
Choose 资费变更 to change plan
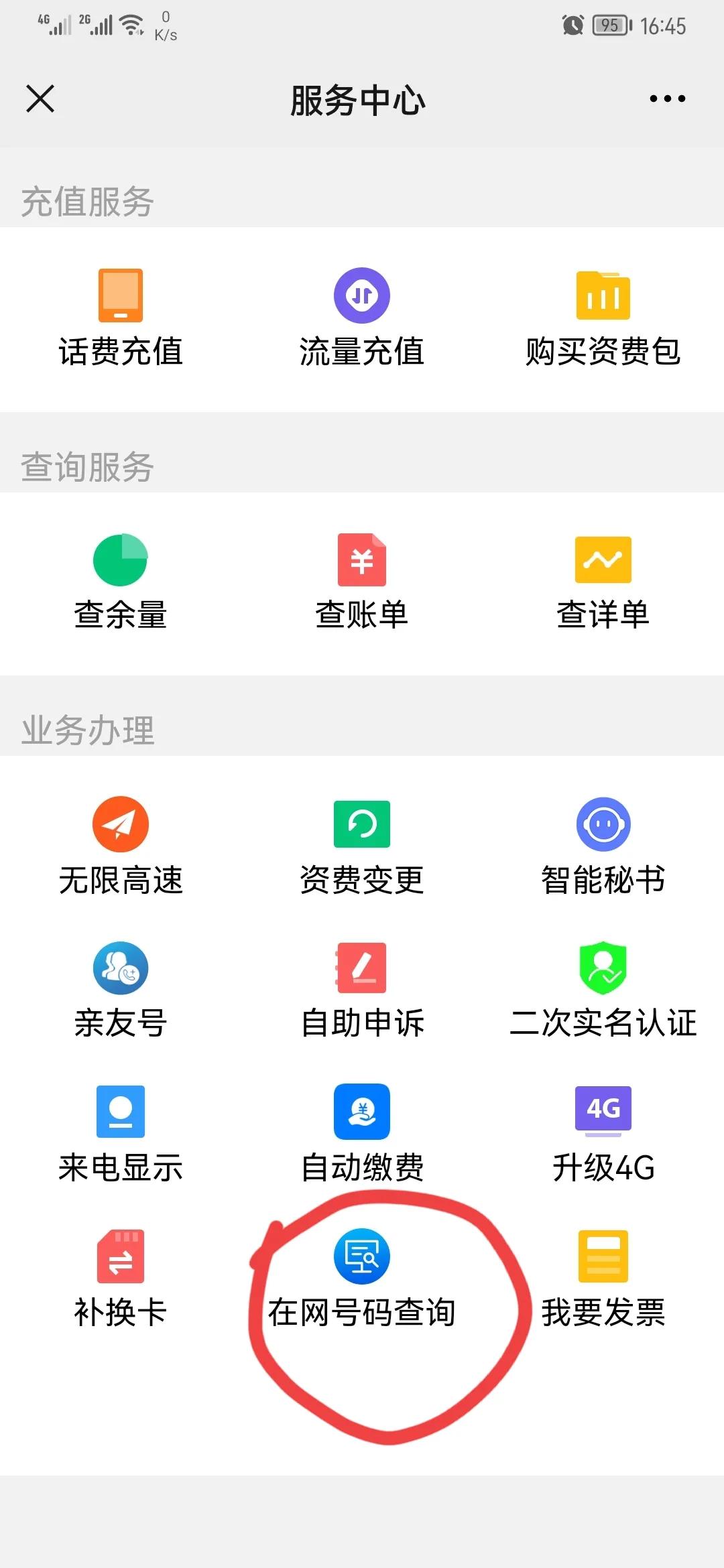tap(362, 846)
